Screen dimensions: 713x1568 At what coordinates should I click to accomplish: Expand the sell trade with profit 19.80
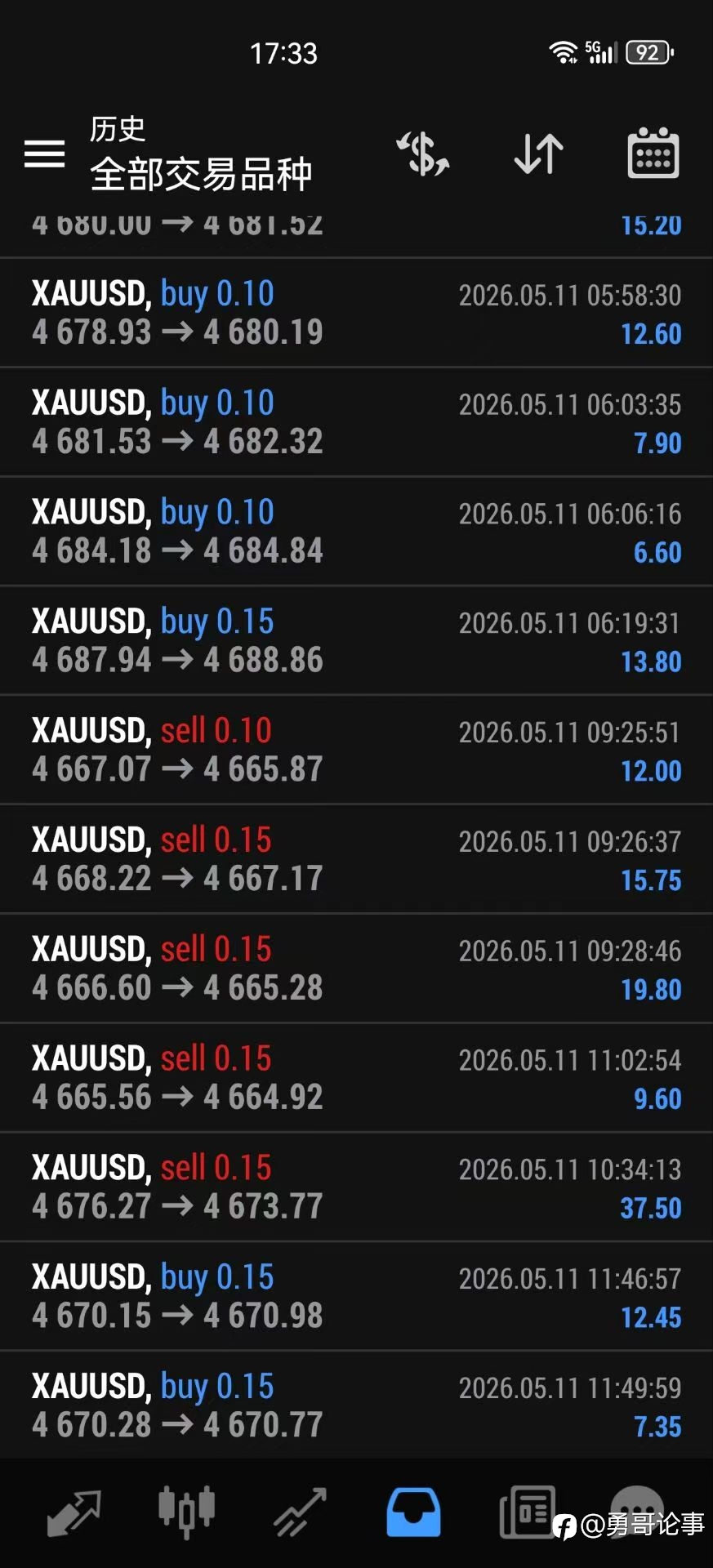point(356,969)
